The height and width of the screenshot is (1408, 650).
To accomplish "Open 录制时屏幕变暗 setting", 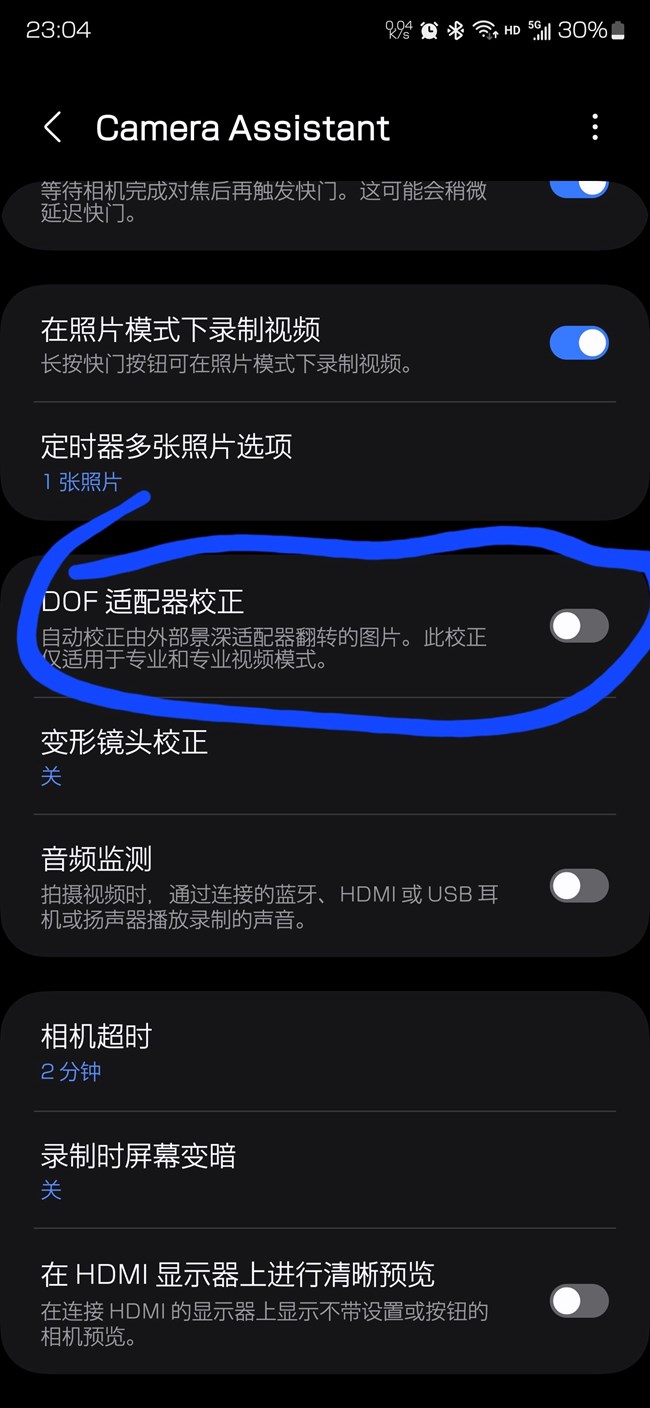I will 325,1170.
